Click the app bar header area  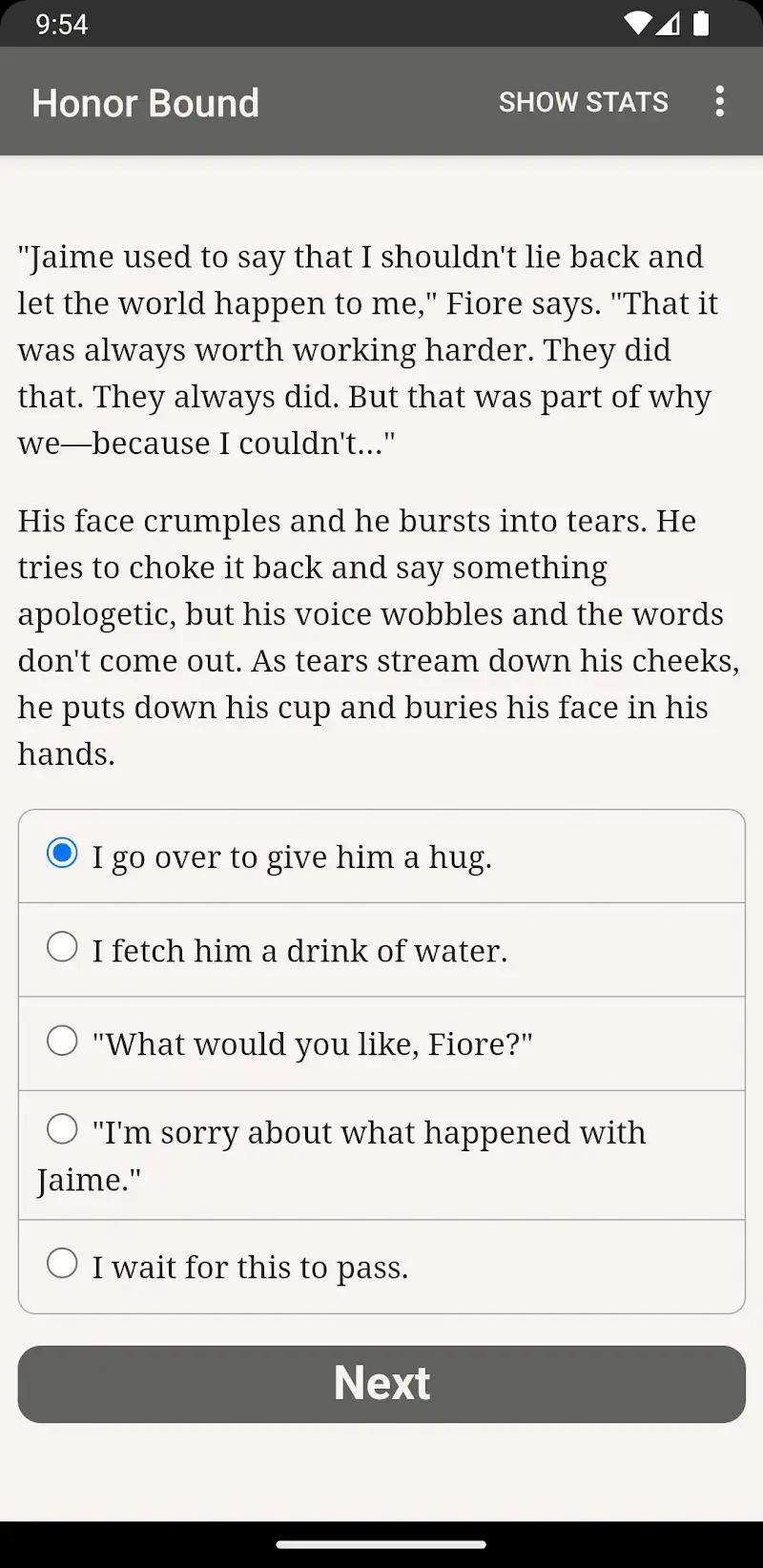click(x=381, y=101)
